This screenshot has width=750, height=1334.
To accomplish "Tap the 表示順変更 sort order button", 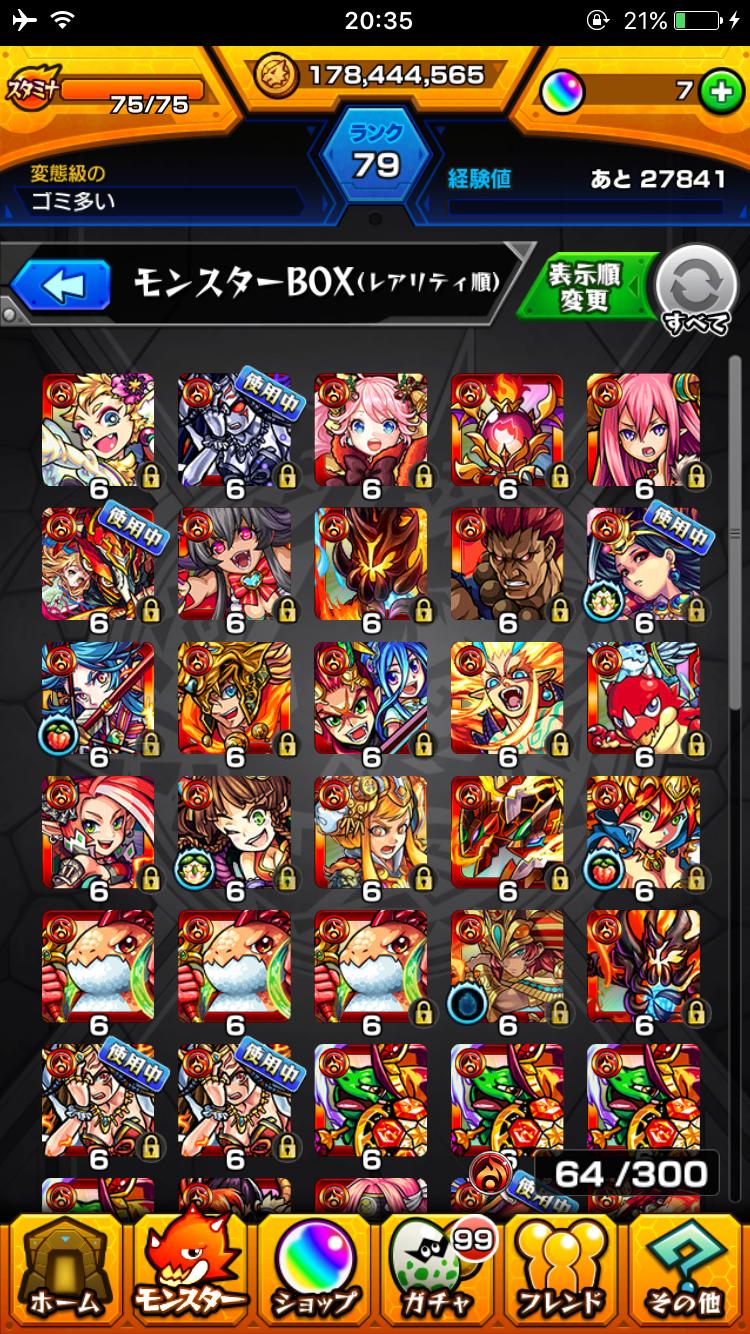I will tap(586, 288).
